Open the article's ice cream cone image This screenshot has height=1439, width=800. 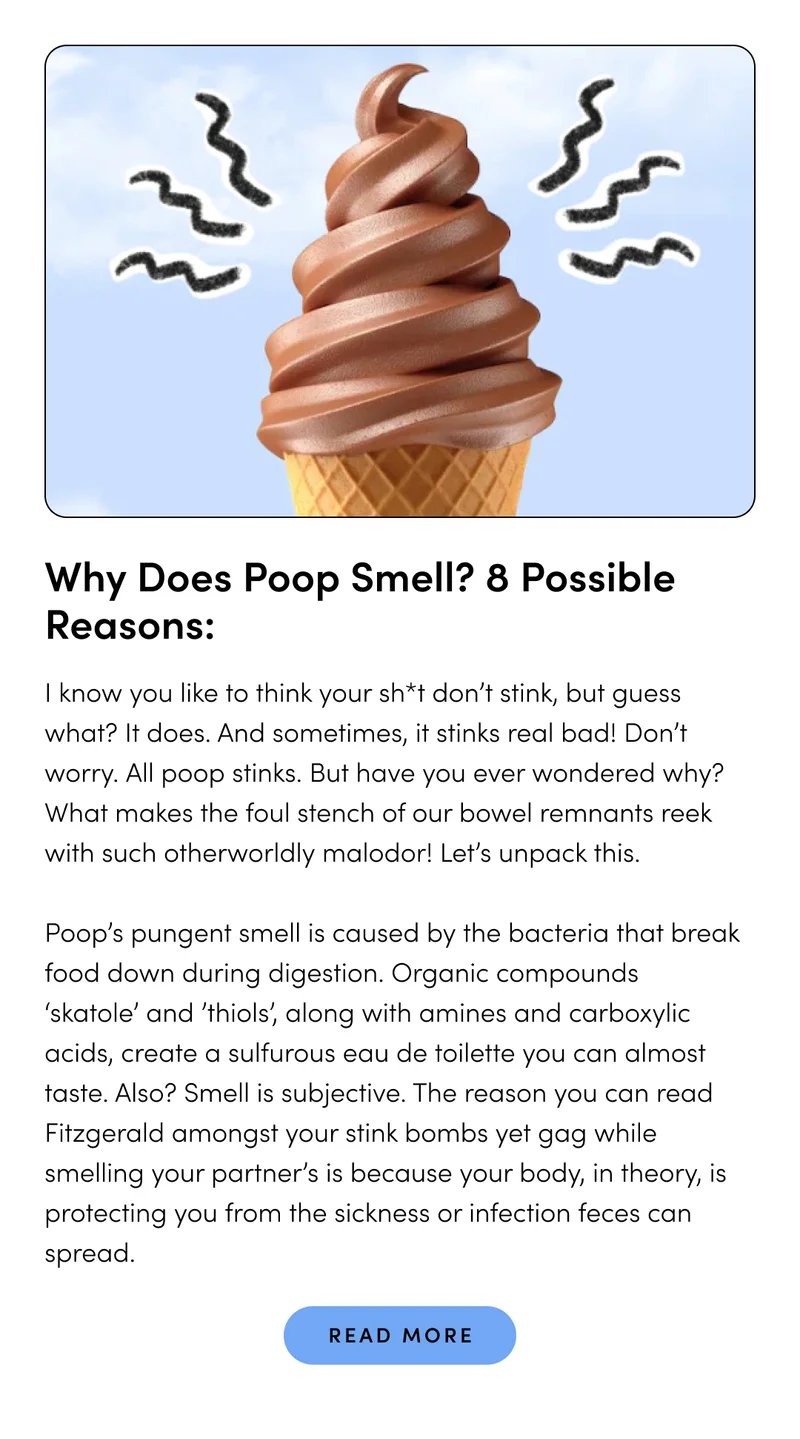(x=400, y=281)
